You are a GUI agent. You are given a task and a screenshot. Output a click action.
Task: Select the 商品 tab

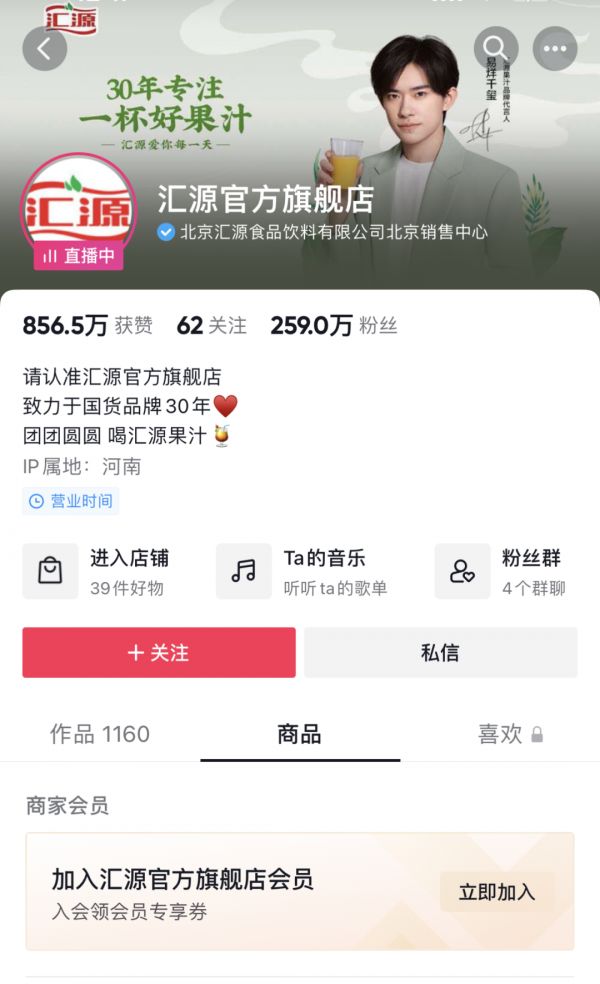pyautogui.click(x=299, y=734)
